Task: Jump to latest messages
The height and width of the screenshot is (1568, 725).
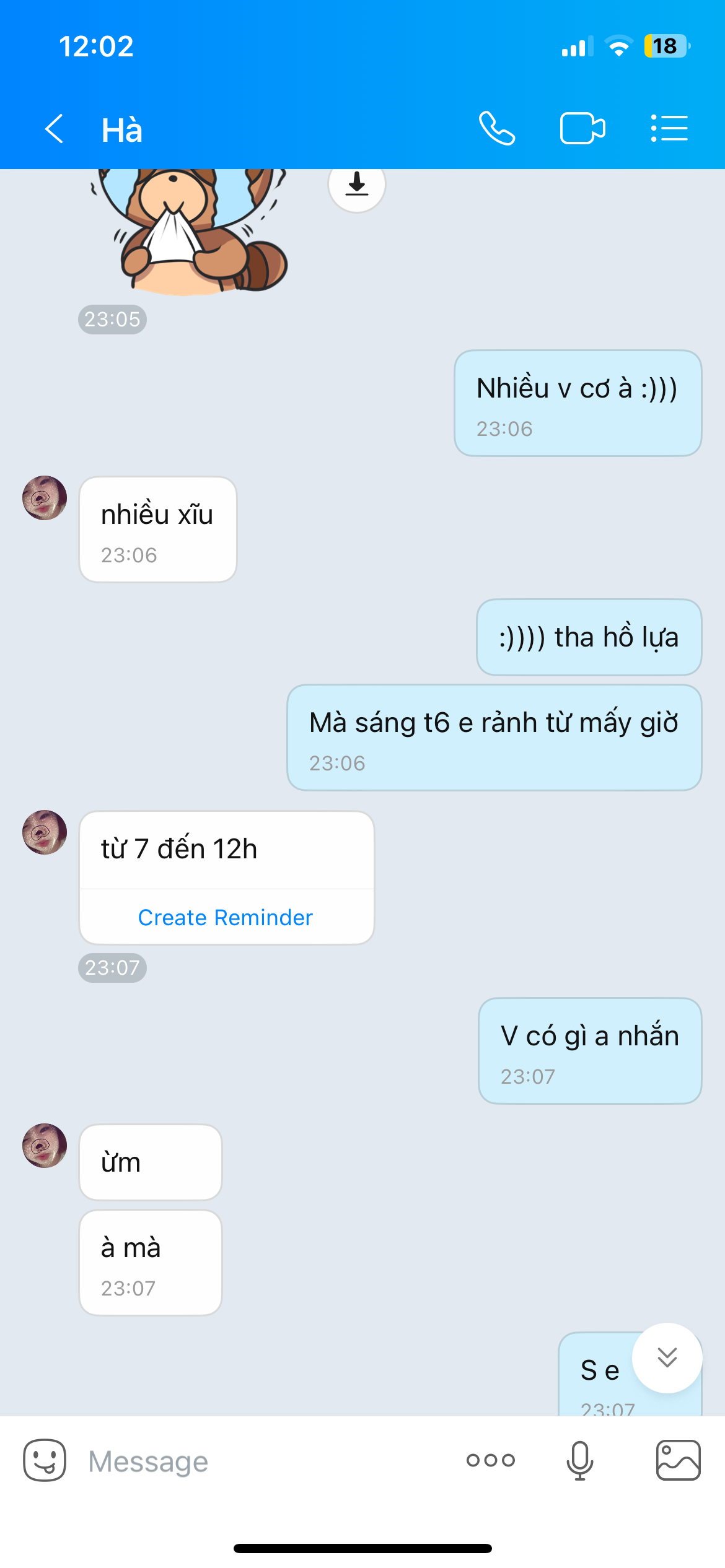Action: pyautogui.click(x=667, y=1357)
